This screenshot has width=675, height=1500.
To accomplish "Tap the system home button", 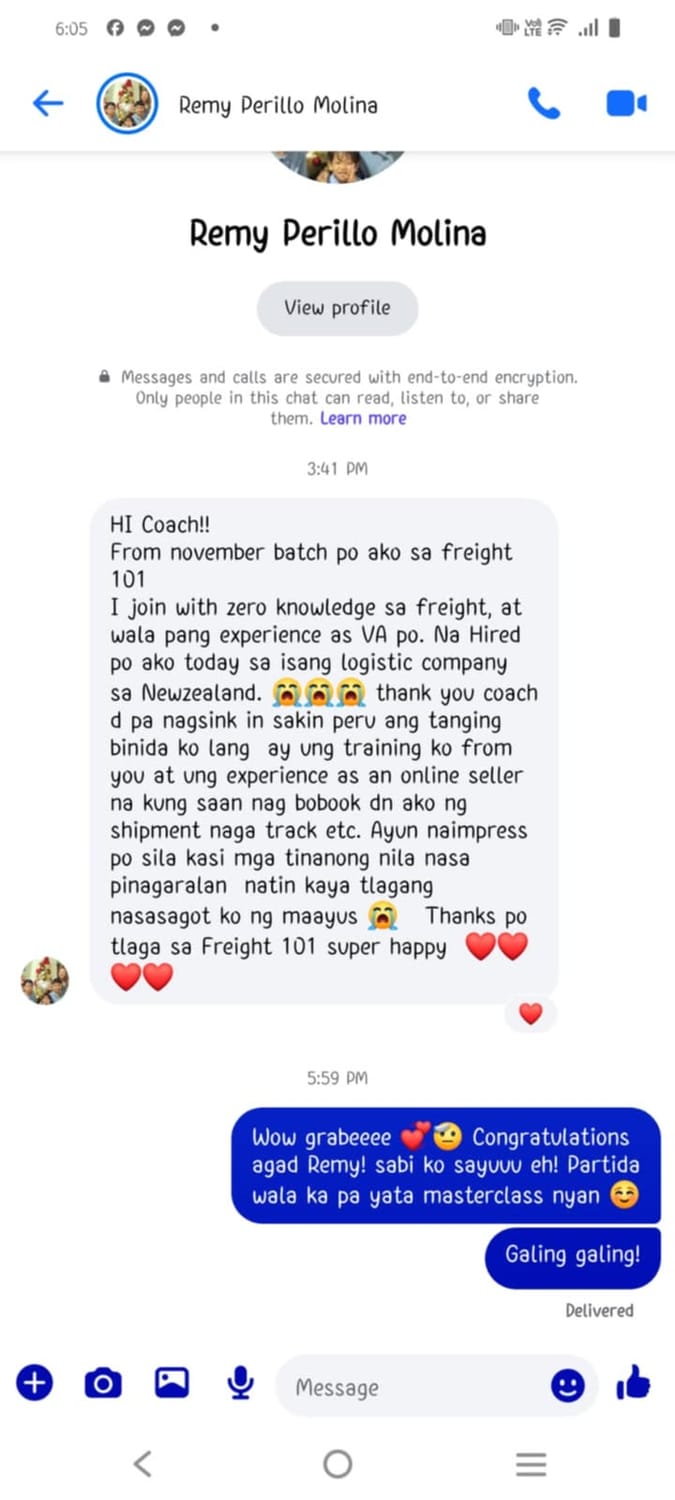I will tap(337, 1464).
